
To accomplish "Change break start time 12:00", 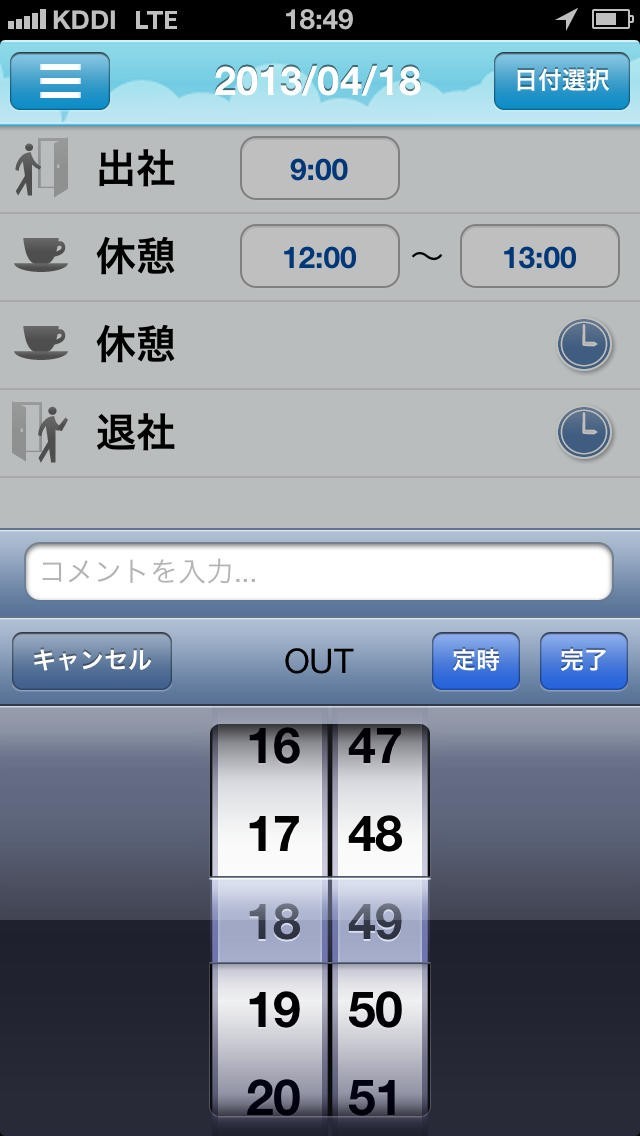I will tap(319, 257).
